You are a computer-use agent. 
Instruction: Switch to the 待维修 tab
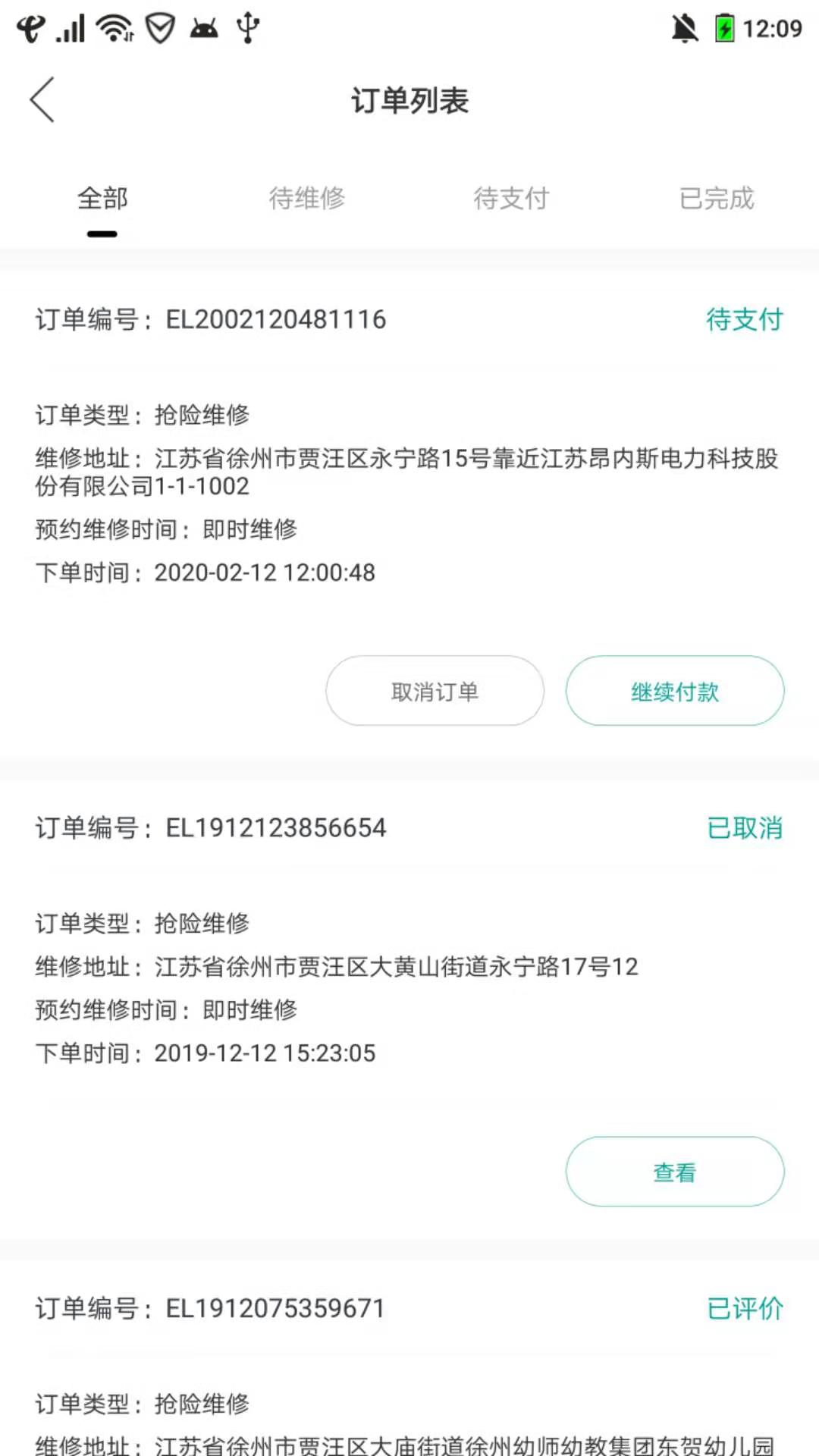(x=308, y=199)
